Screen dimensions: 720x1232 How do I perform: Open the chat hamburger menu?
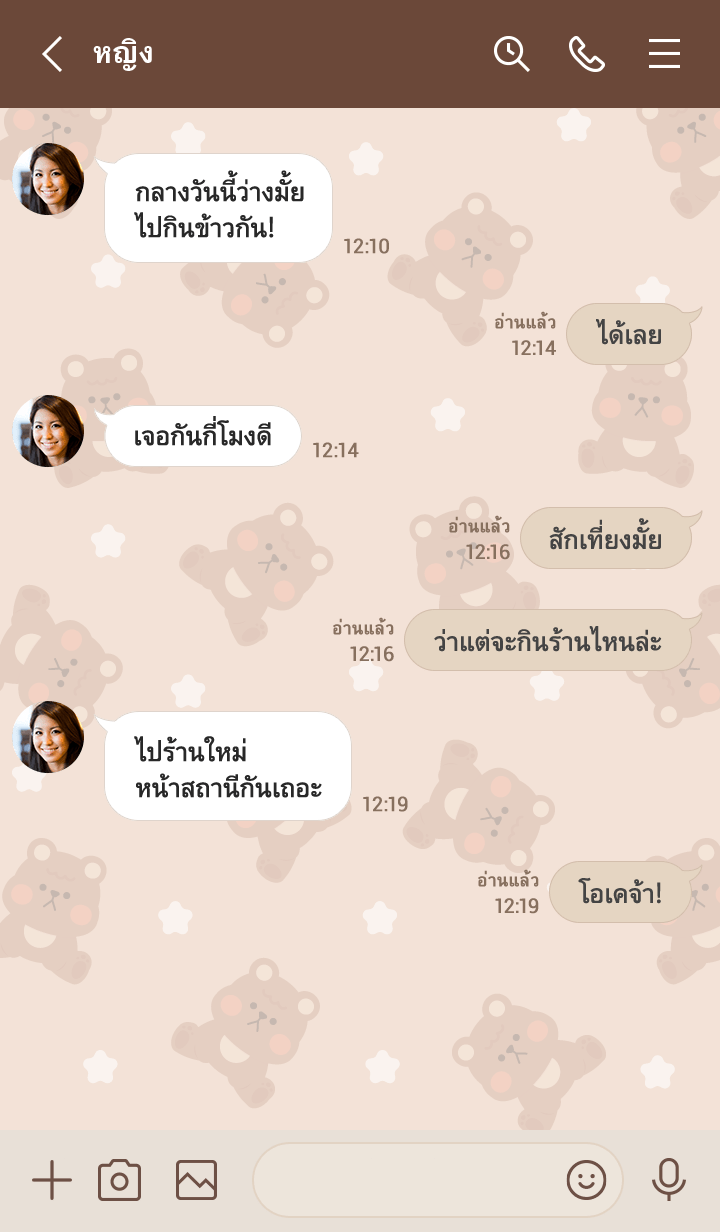click(664, 54)
